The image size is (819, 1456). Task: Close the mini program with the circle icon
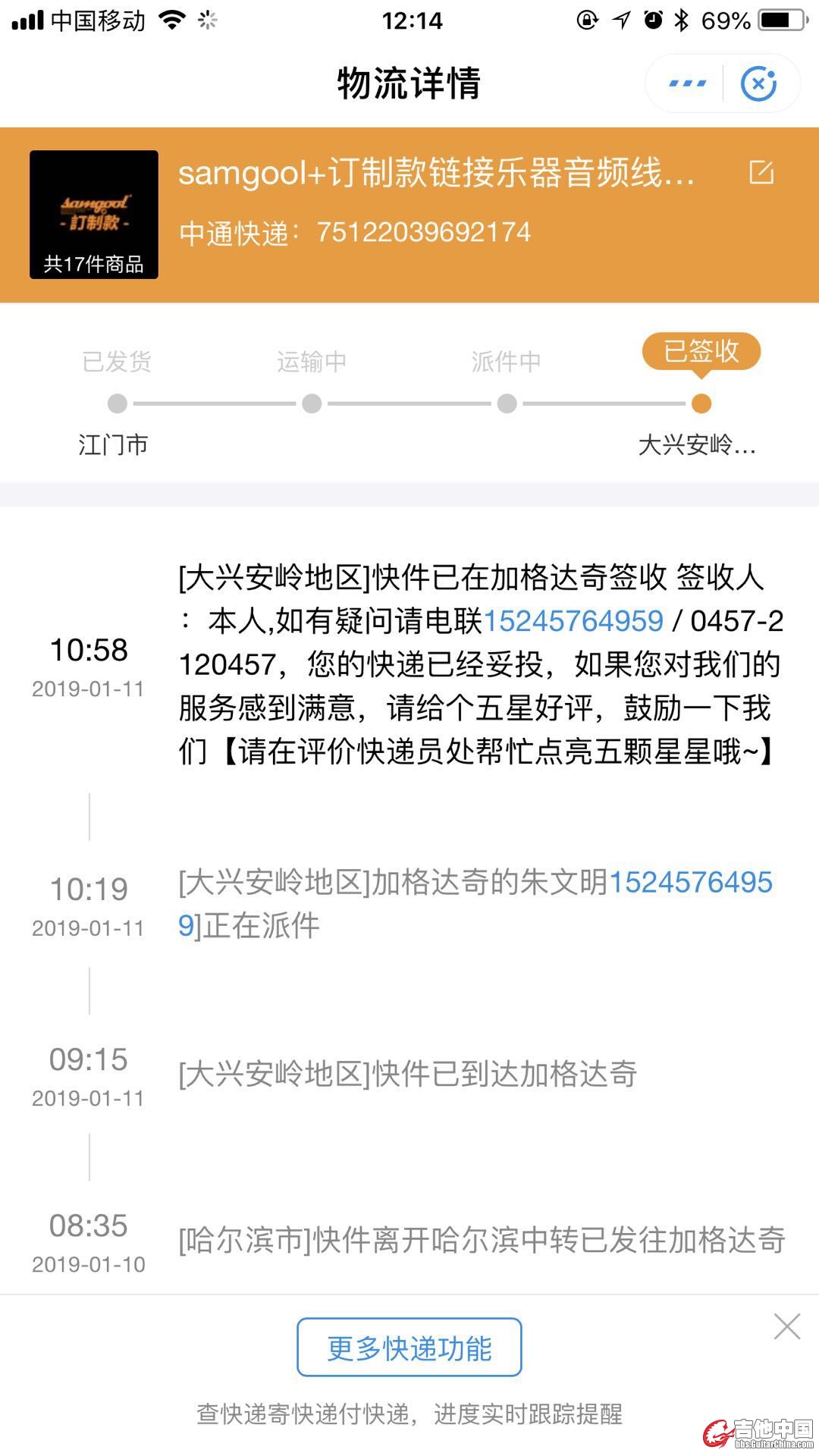pyautogui.click(x=758, y=83)
